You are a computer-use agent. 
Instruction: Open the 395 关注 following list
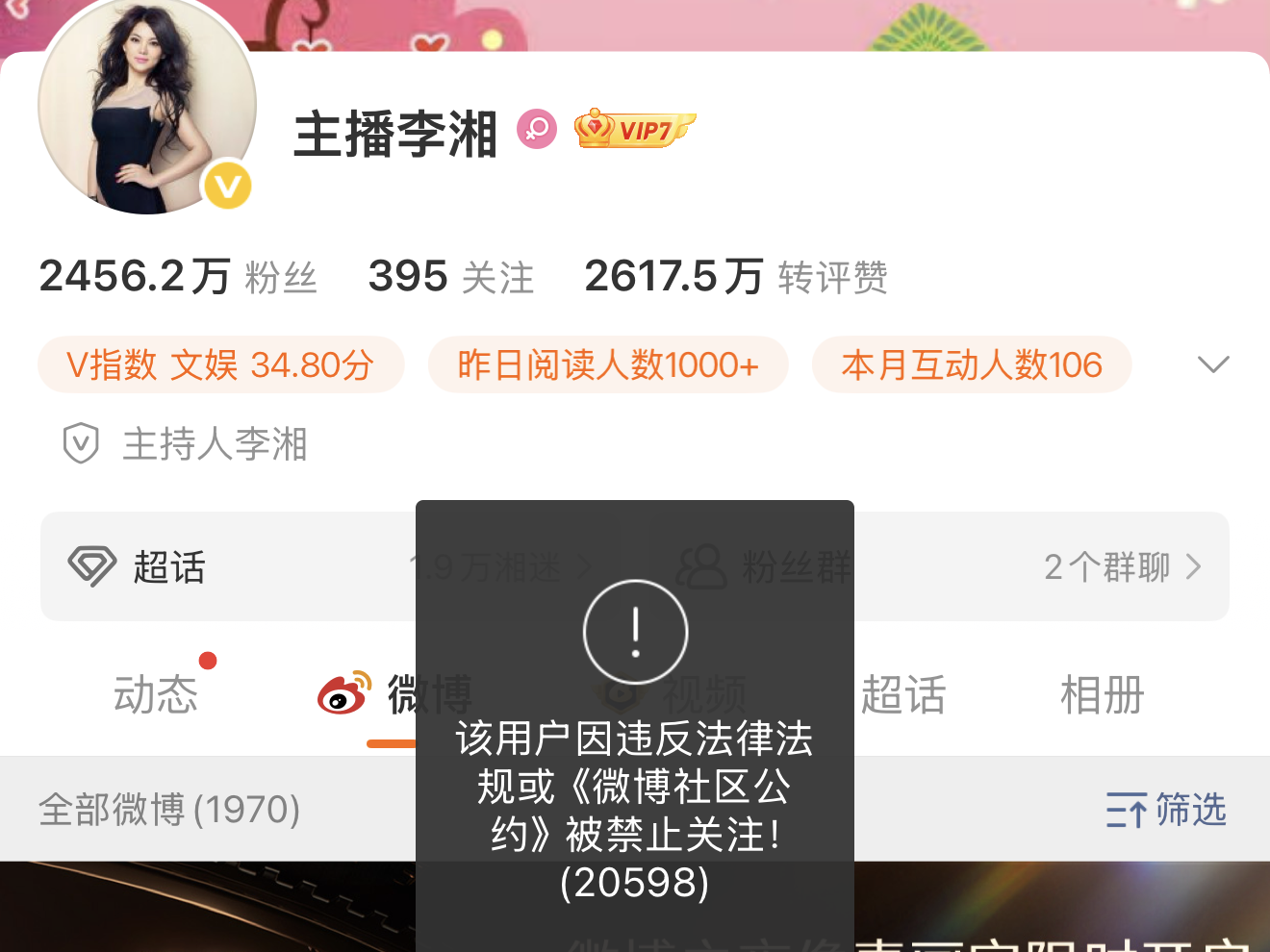click(450, 277)
